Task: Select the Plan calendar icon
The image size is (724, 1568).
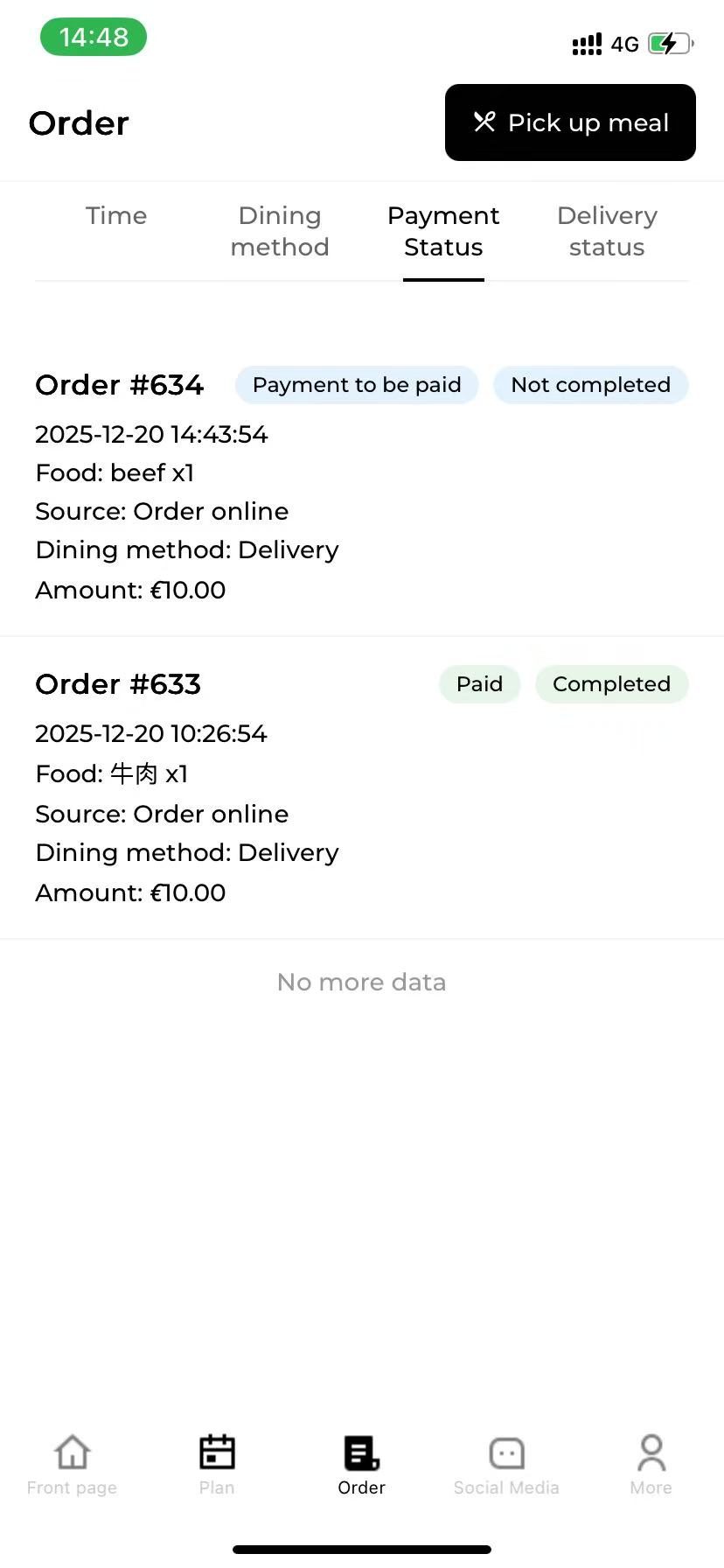Action: click(216, 1452)
